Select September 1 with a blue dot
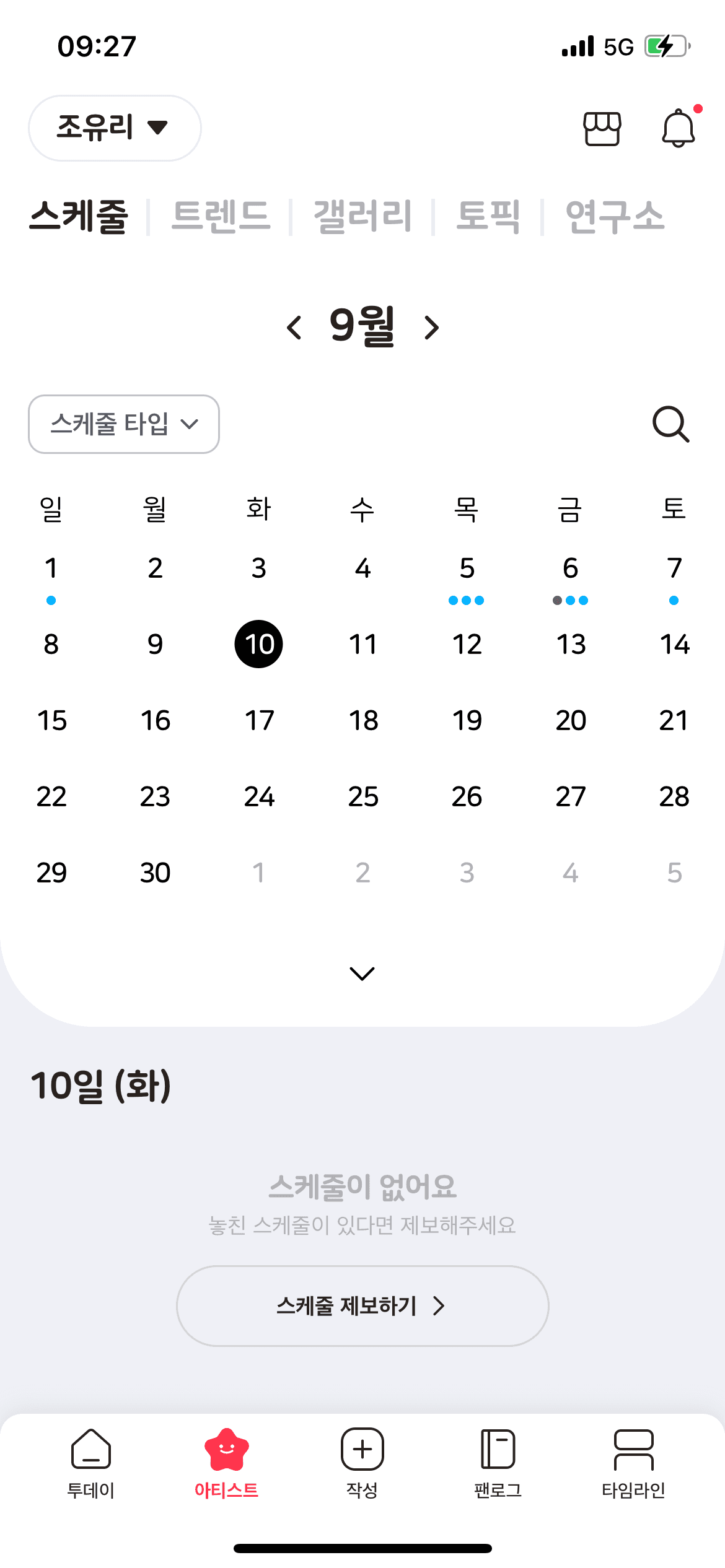725x1568 pixels. 51,568
